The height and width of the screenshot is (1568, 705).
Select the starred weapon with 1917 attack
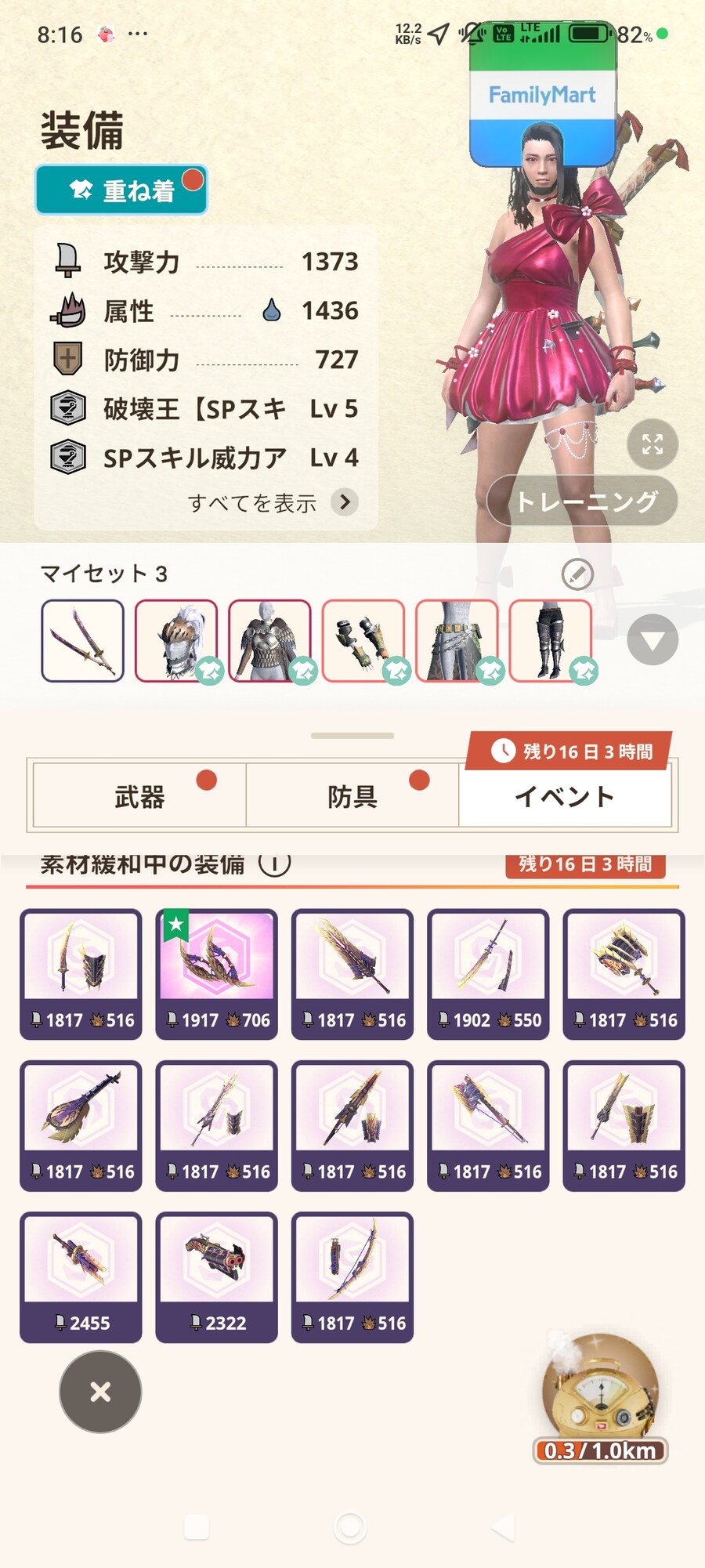216,973
